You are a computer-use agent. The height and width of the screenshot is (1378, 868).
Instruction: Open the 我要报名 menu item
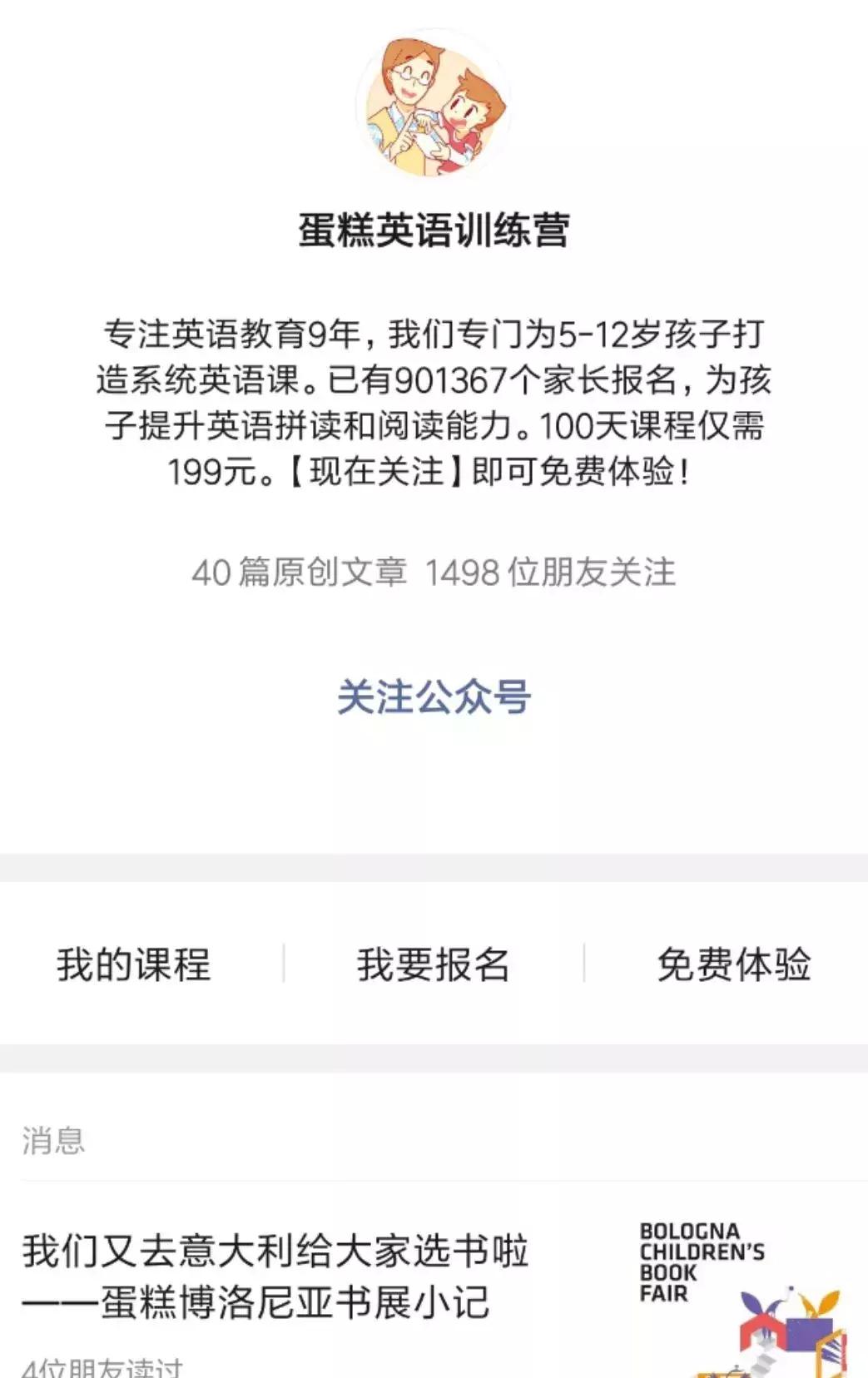(434, 964)
